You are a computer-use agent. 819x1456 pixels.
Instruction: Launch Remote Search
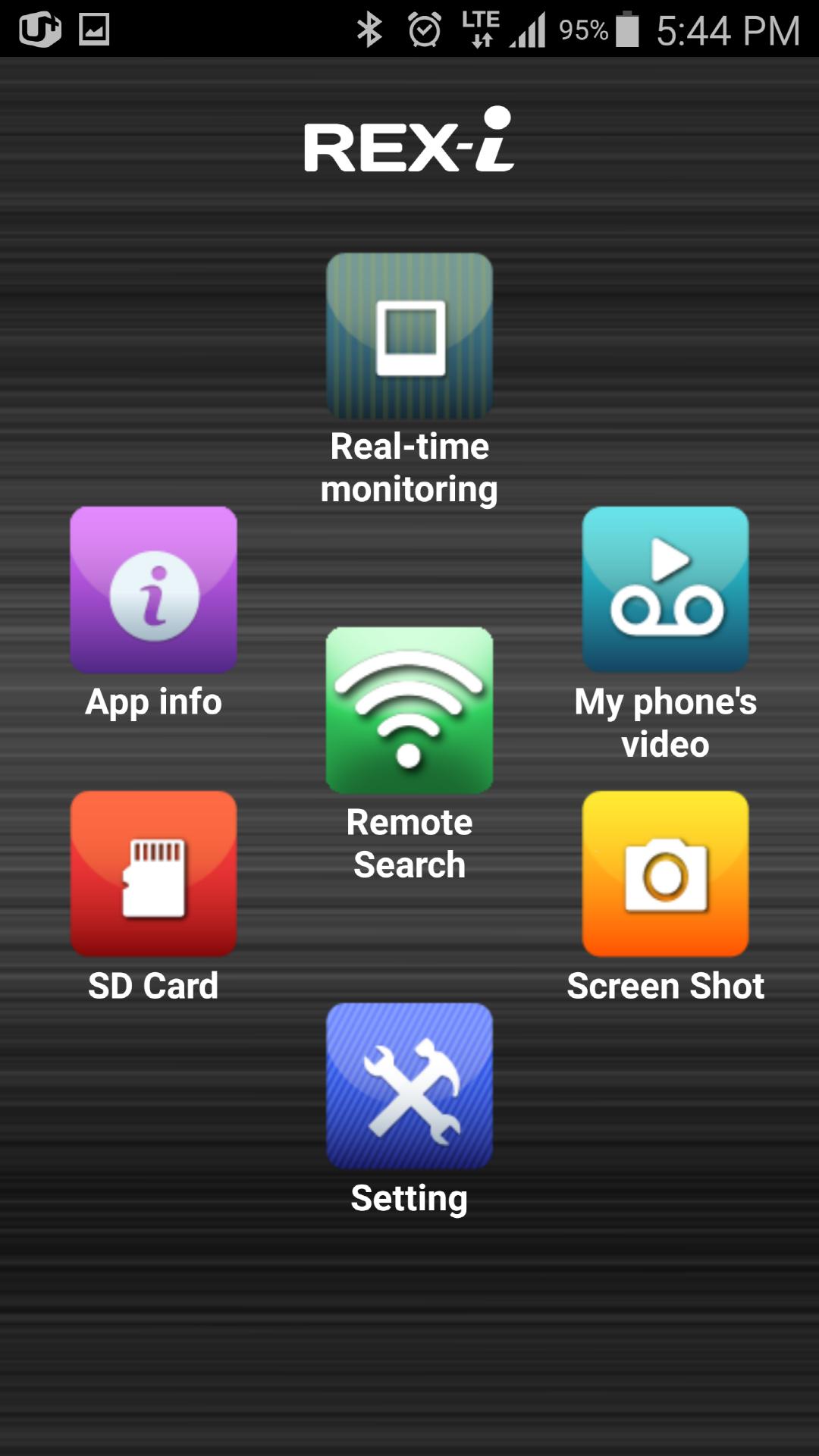tap(409, 711)
